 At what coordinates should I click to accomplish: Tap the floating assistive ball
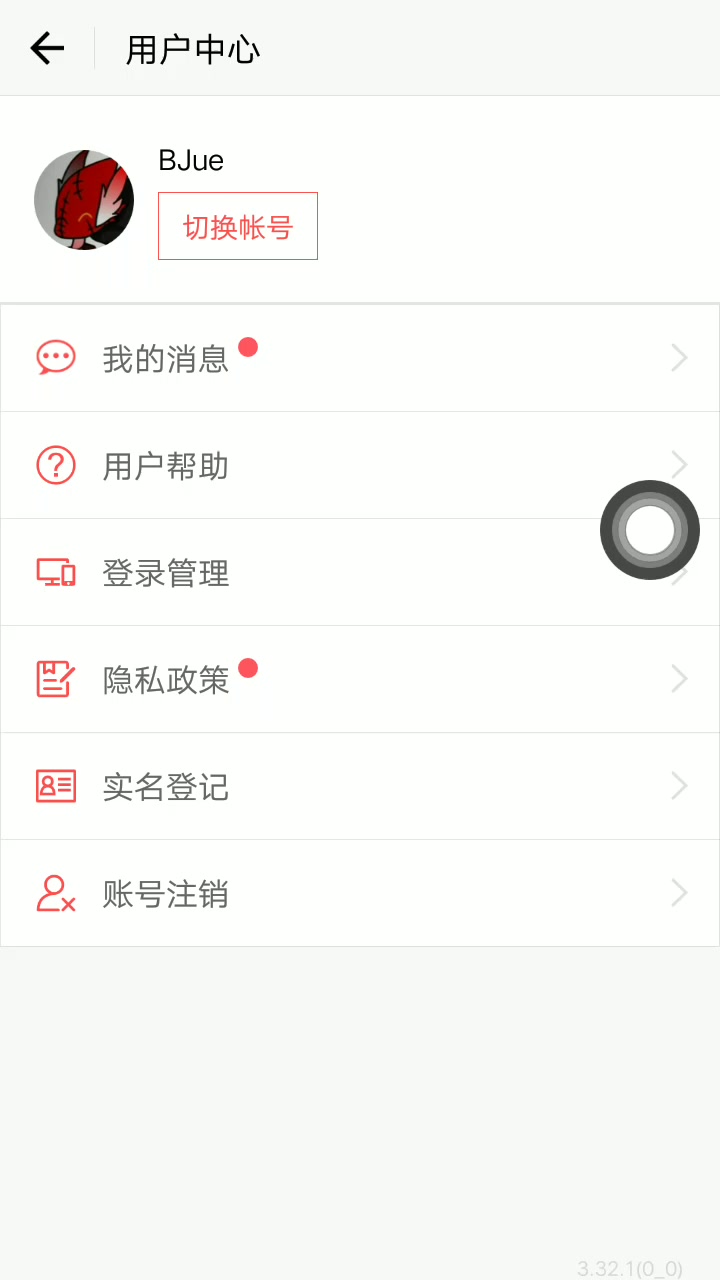coord(650,530)
